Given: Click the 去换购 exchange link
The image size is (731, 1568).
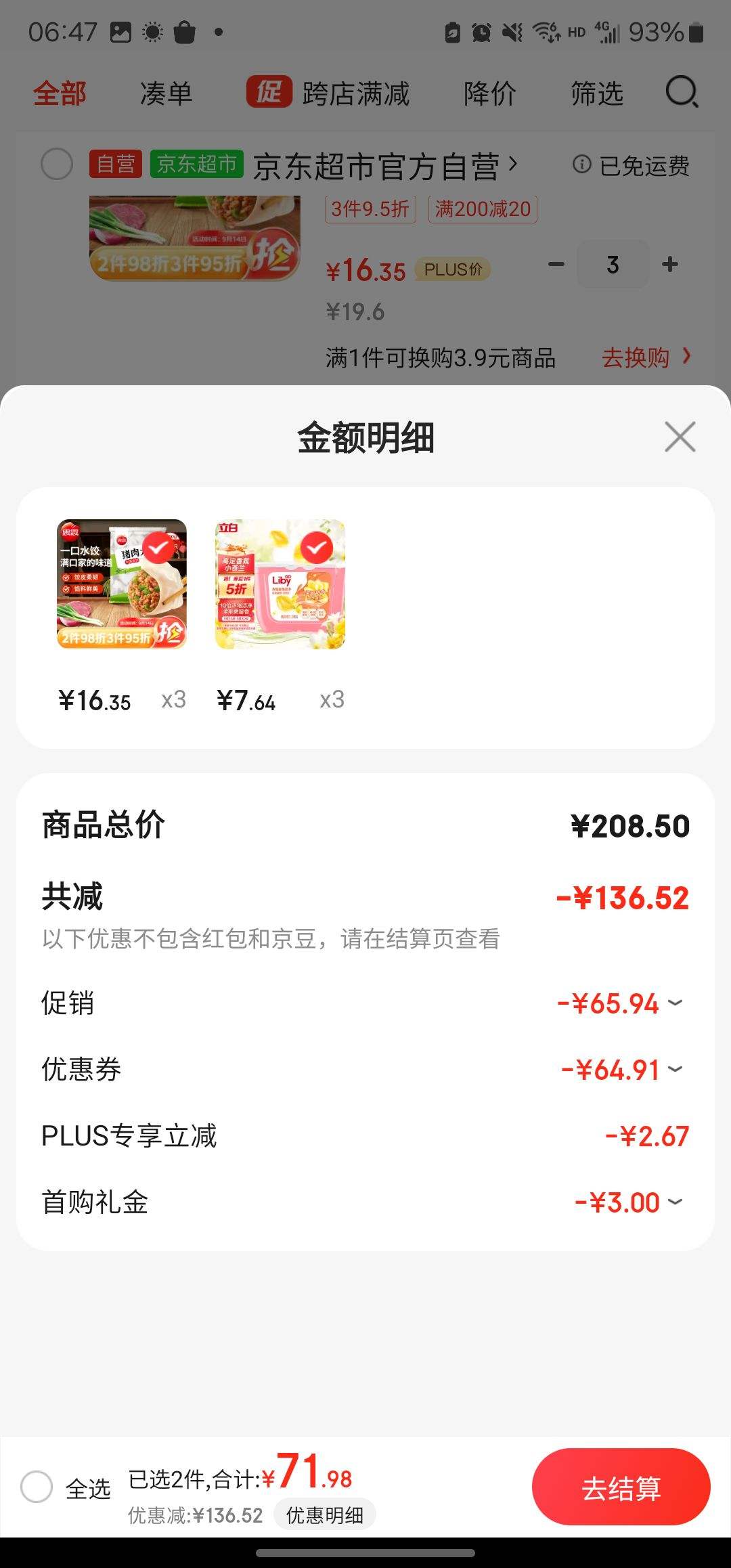Looking at the screenshot, I should 637,357.
